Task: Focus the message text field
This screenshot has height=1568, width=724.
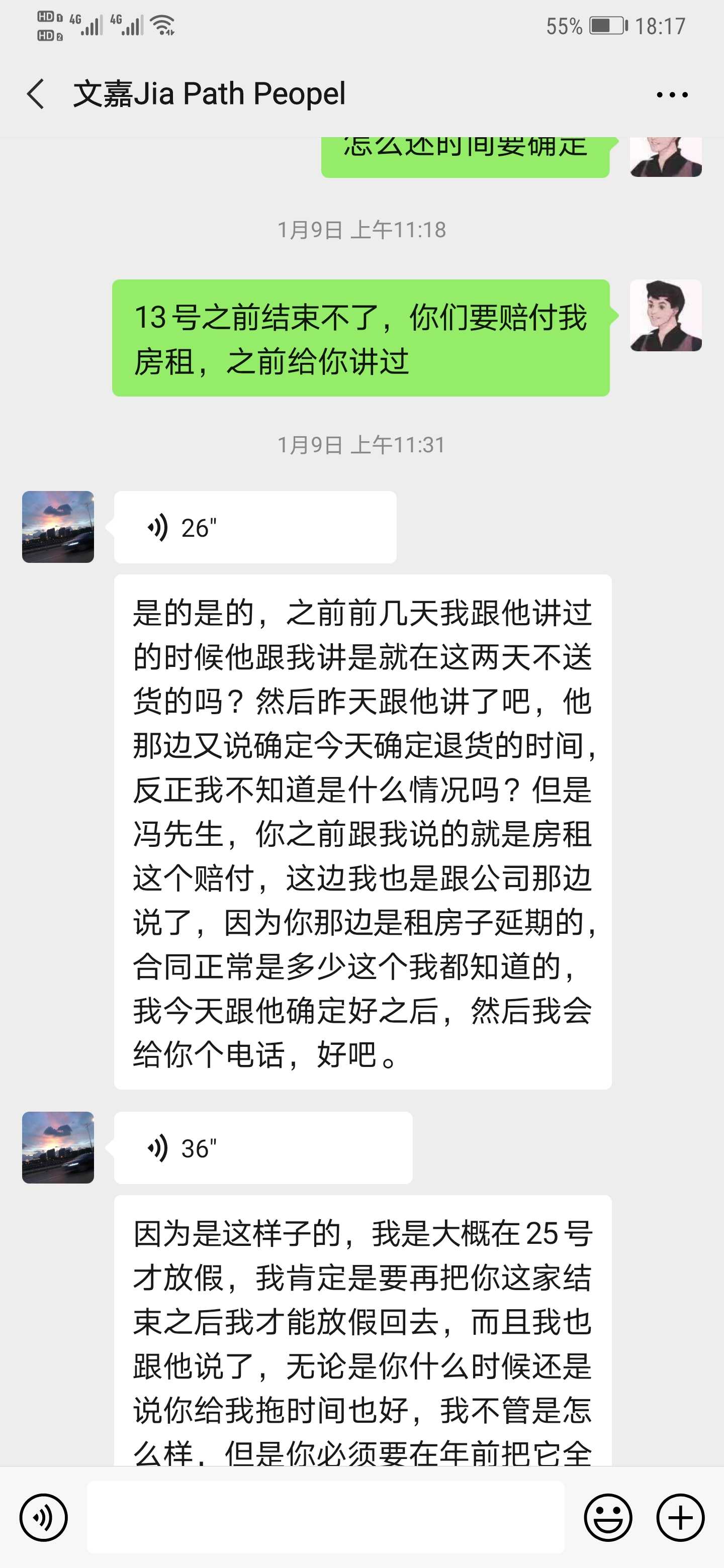Action: click(x=325, y=1517)
